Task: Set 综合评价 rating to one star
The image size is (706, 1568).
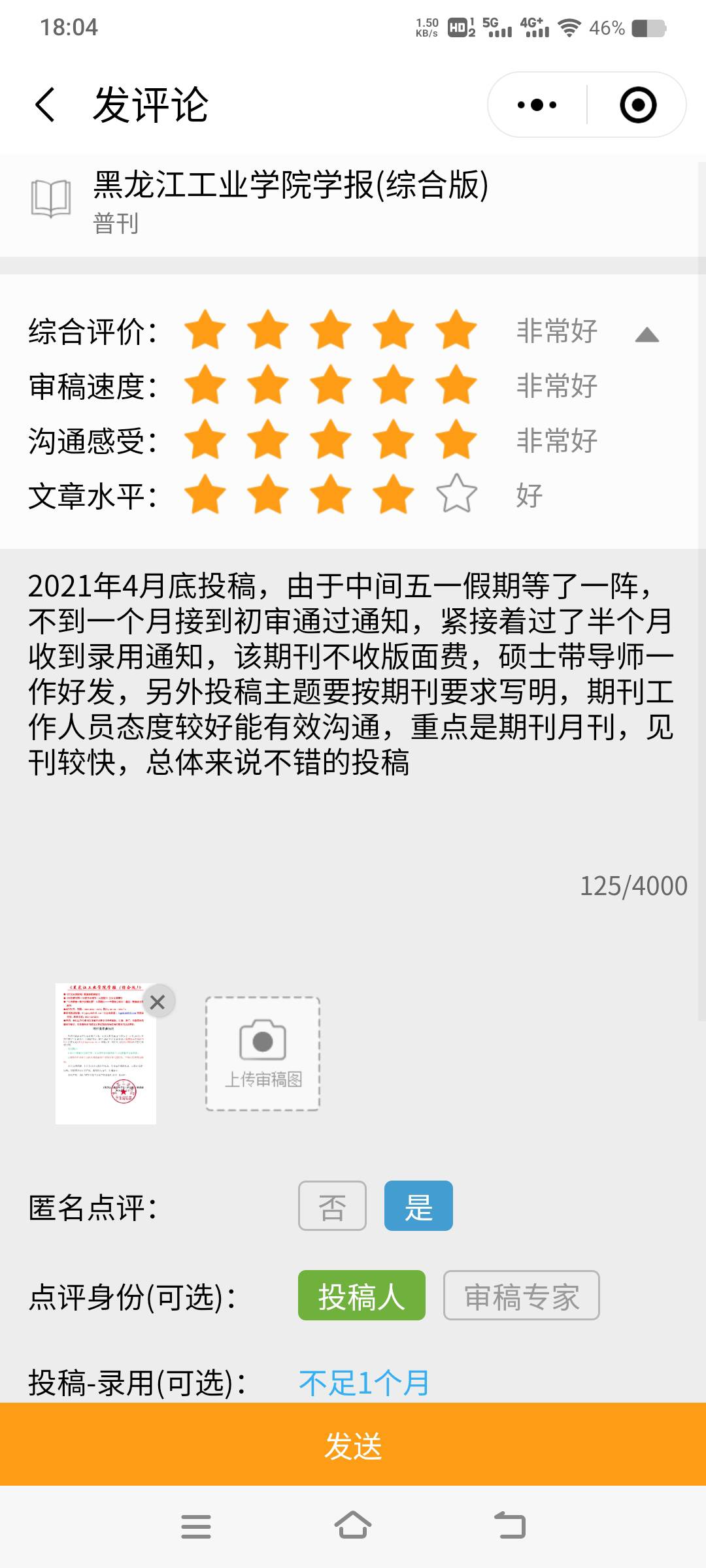Action: coord(205,331)
